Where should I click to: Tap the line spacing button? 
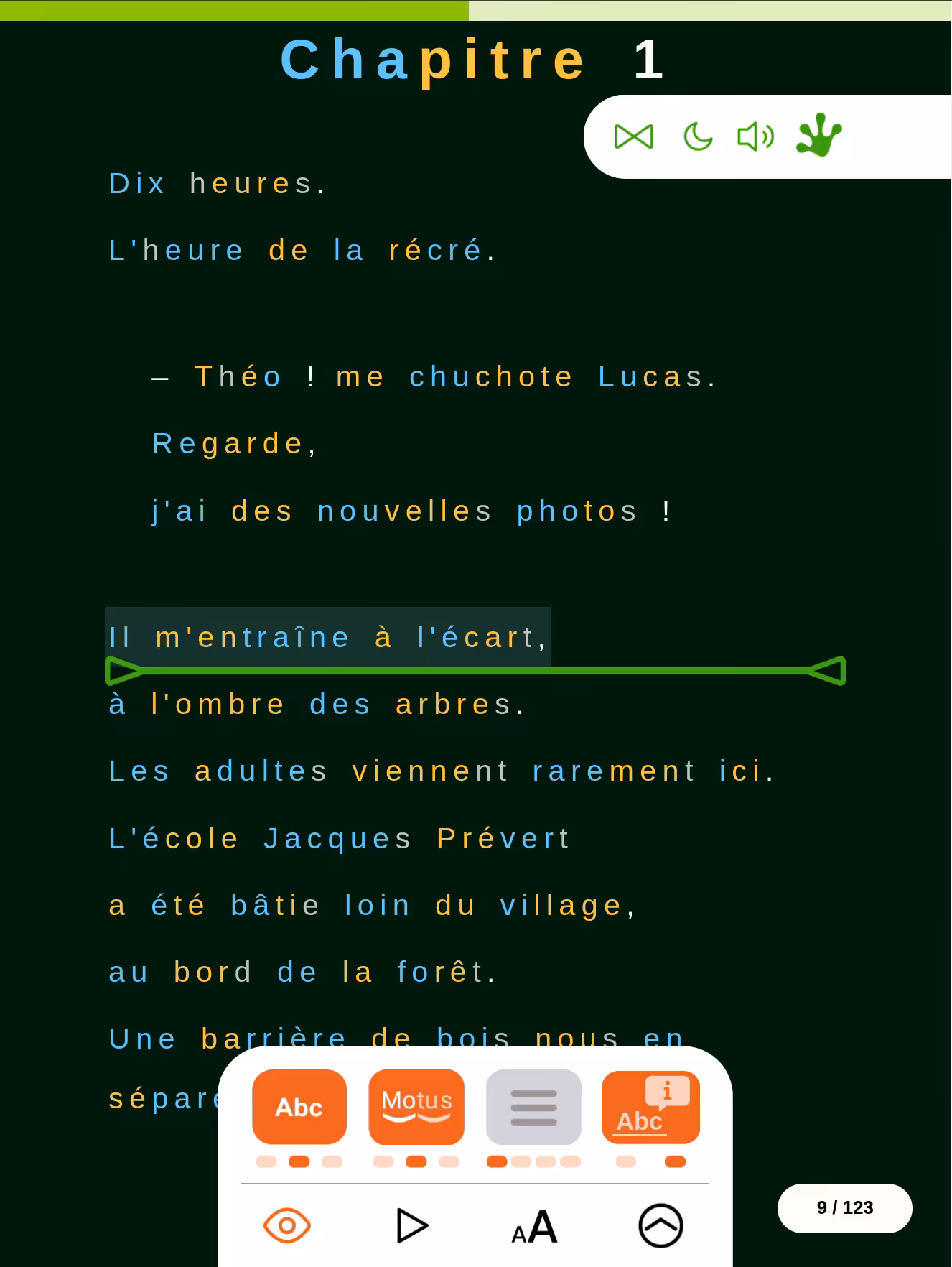click(533, 1107)
